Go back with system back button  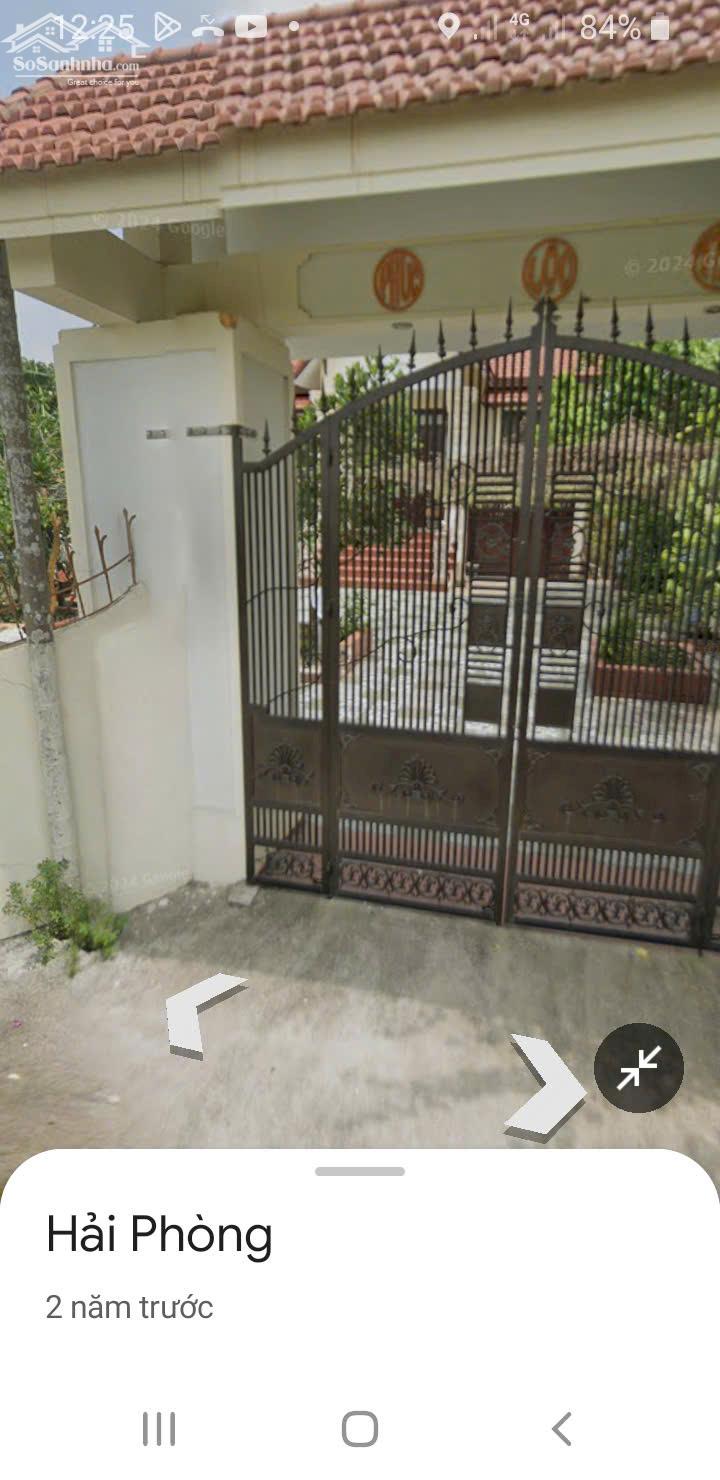[x=562, y=1428]
